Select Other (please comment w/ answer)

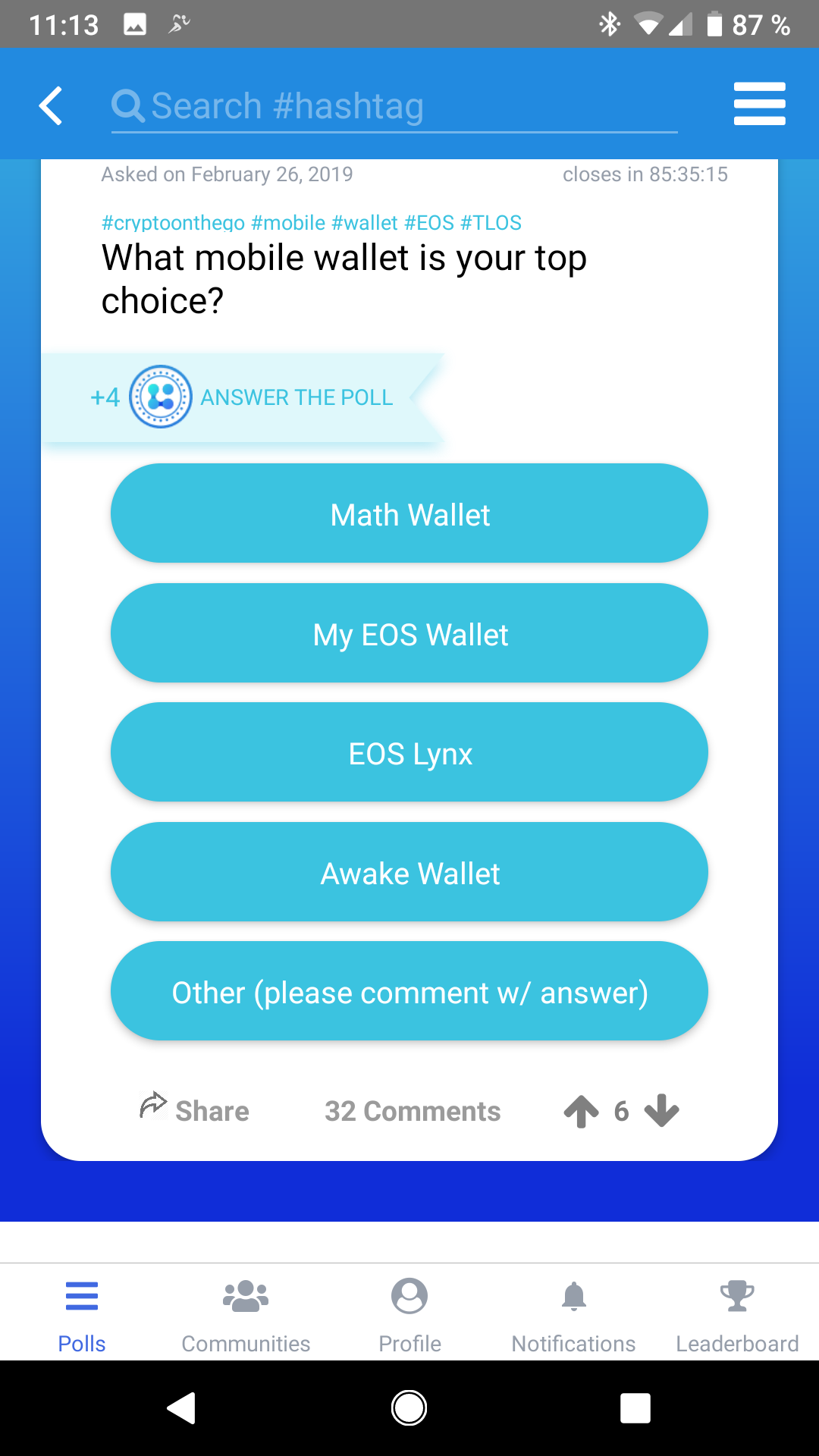[409, 991]
